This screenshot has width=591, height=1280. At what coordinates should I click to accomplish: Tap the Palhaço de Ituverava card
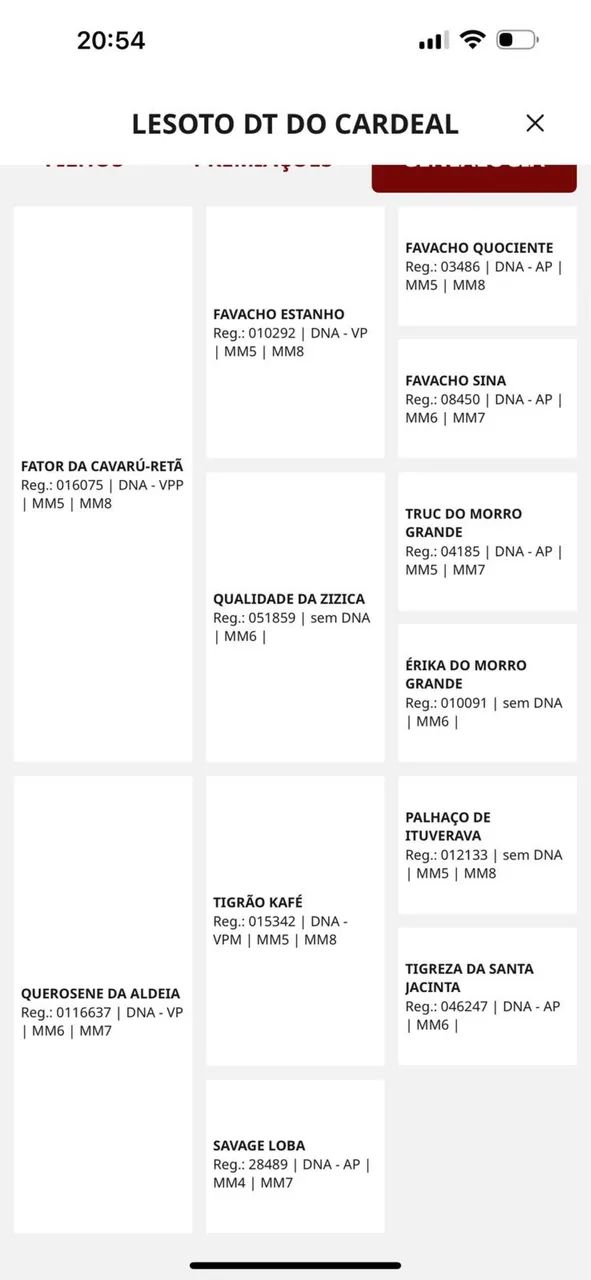pyautogui.click(x=487, y=845)
